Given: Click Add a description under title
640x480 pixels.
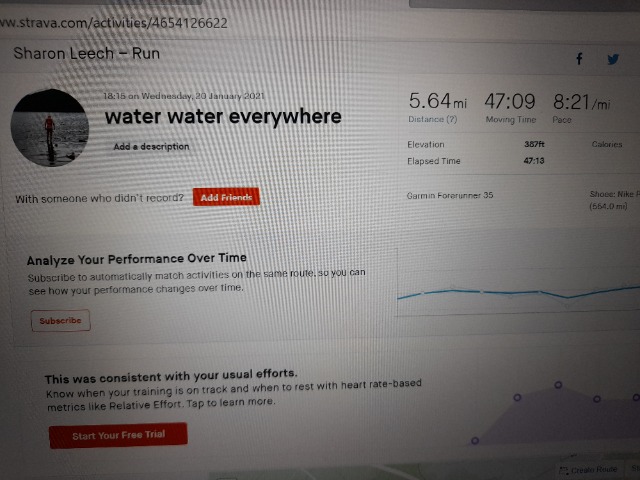Looking at the screenshot, I should (x=151, y=147).
